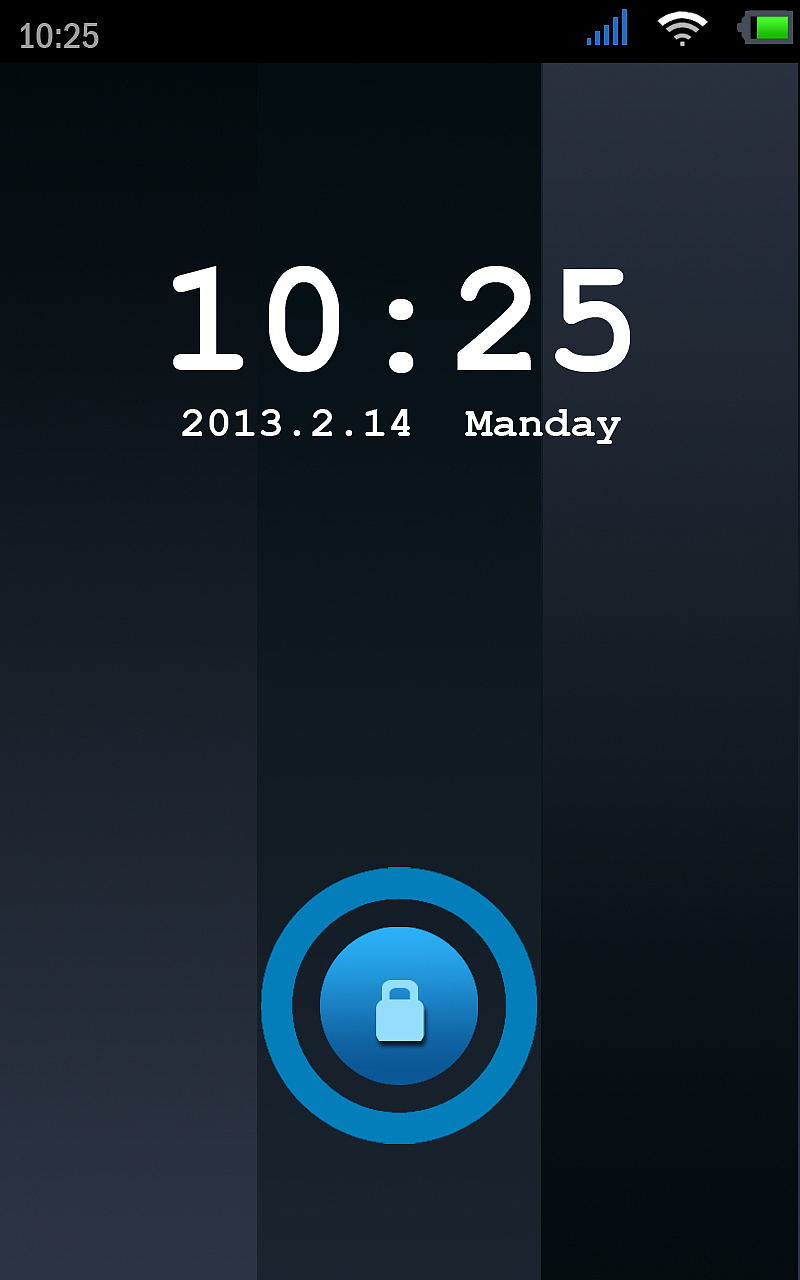Tap the blue padlock unlock button
The image size is (800, 1280).
click(399, 1006)
